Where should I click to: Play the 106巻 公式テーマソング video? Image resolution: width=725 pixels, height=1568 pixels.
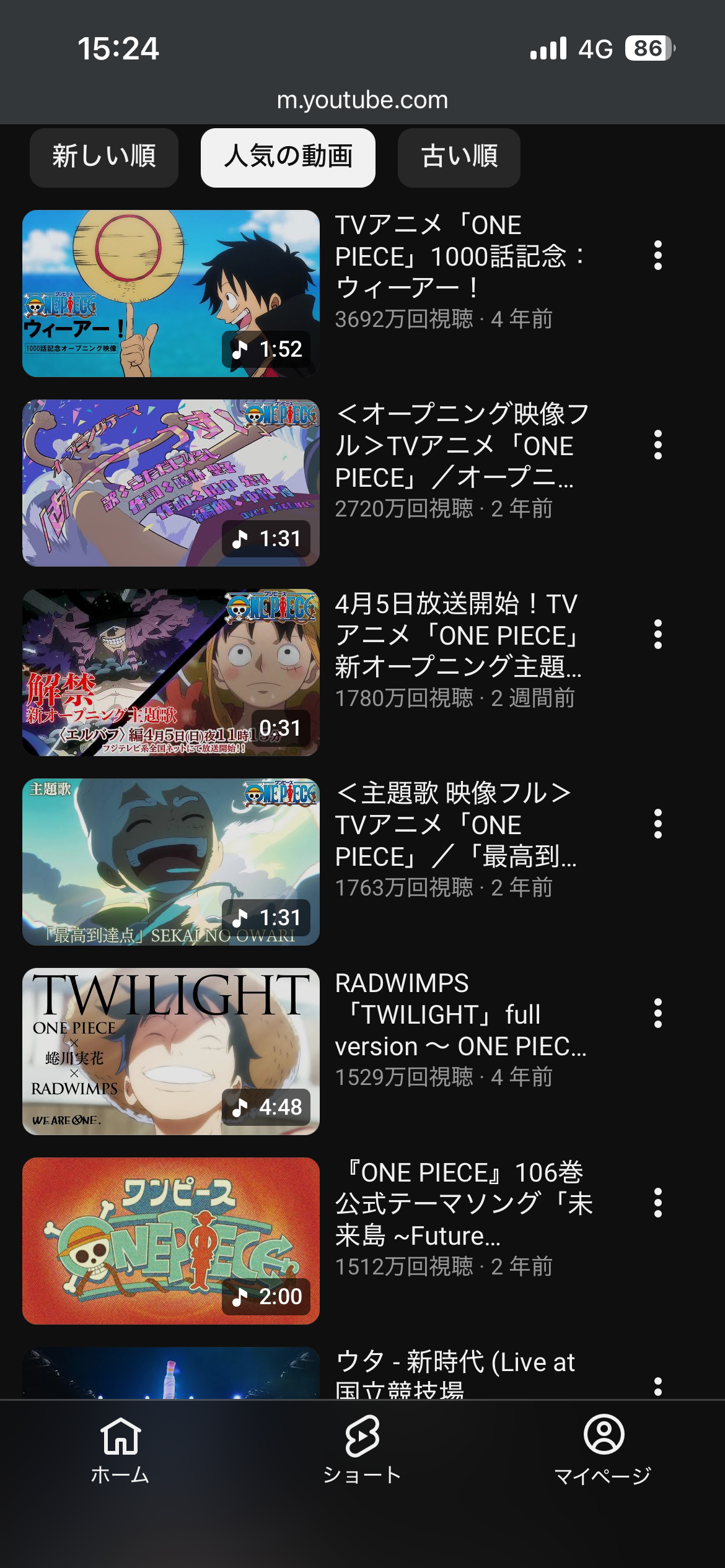point(171,1241)
